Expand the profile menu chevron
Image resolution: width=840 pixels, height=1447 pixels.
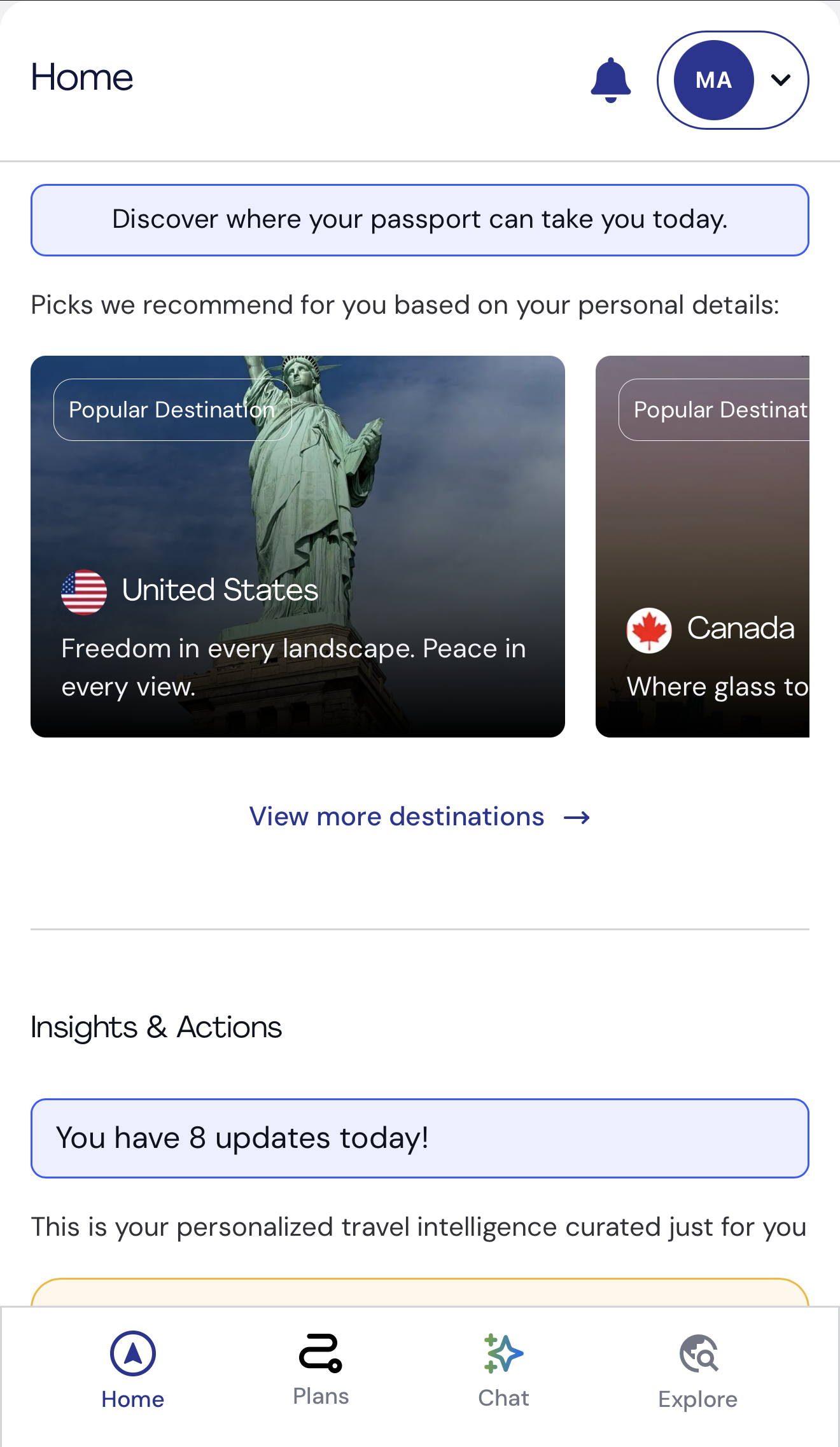pyautogui.click(x=780, y=81)
